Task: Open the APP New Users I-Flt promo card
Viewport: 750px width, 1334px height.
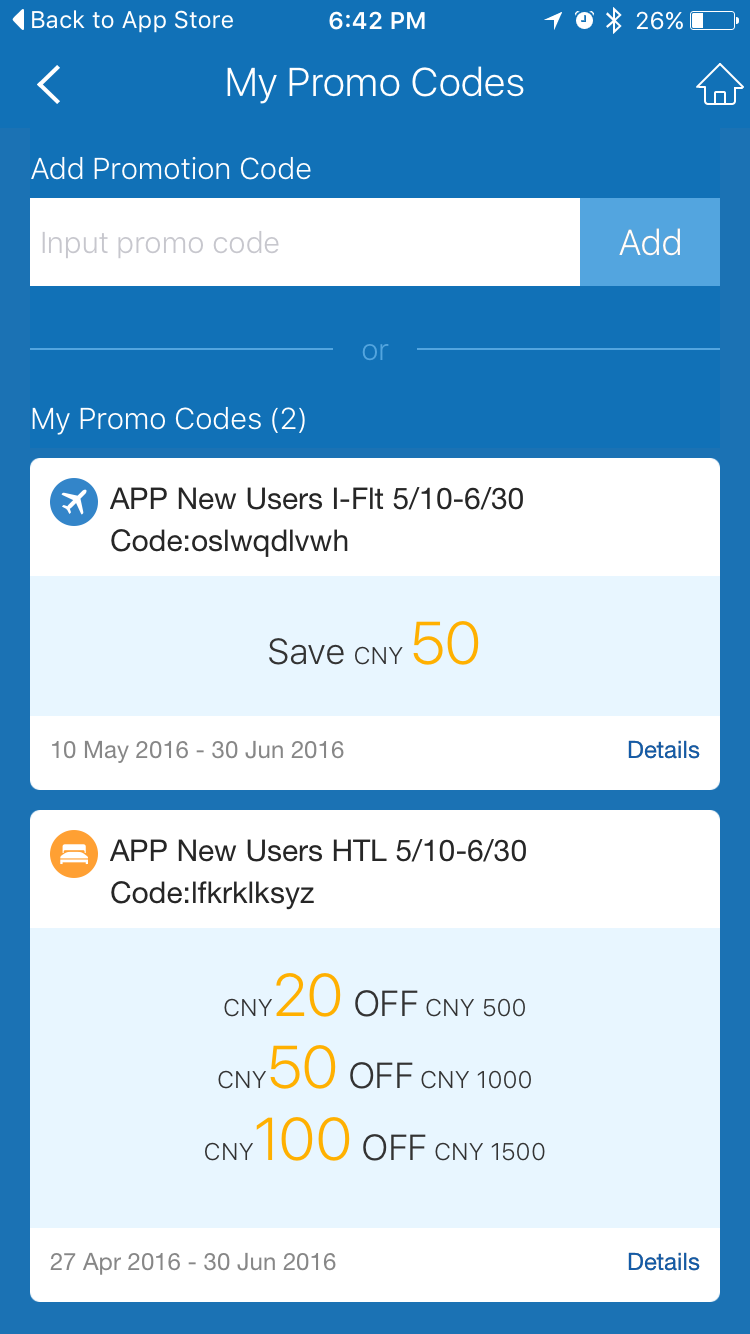Action: 375,624
